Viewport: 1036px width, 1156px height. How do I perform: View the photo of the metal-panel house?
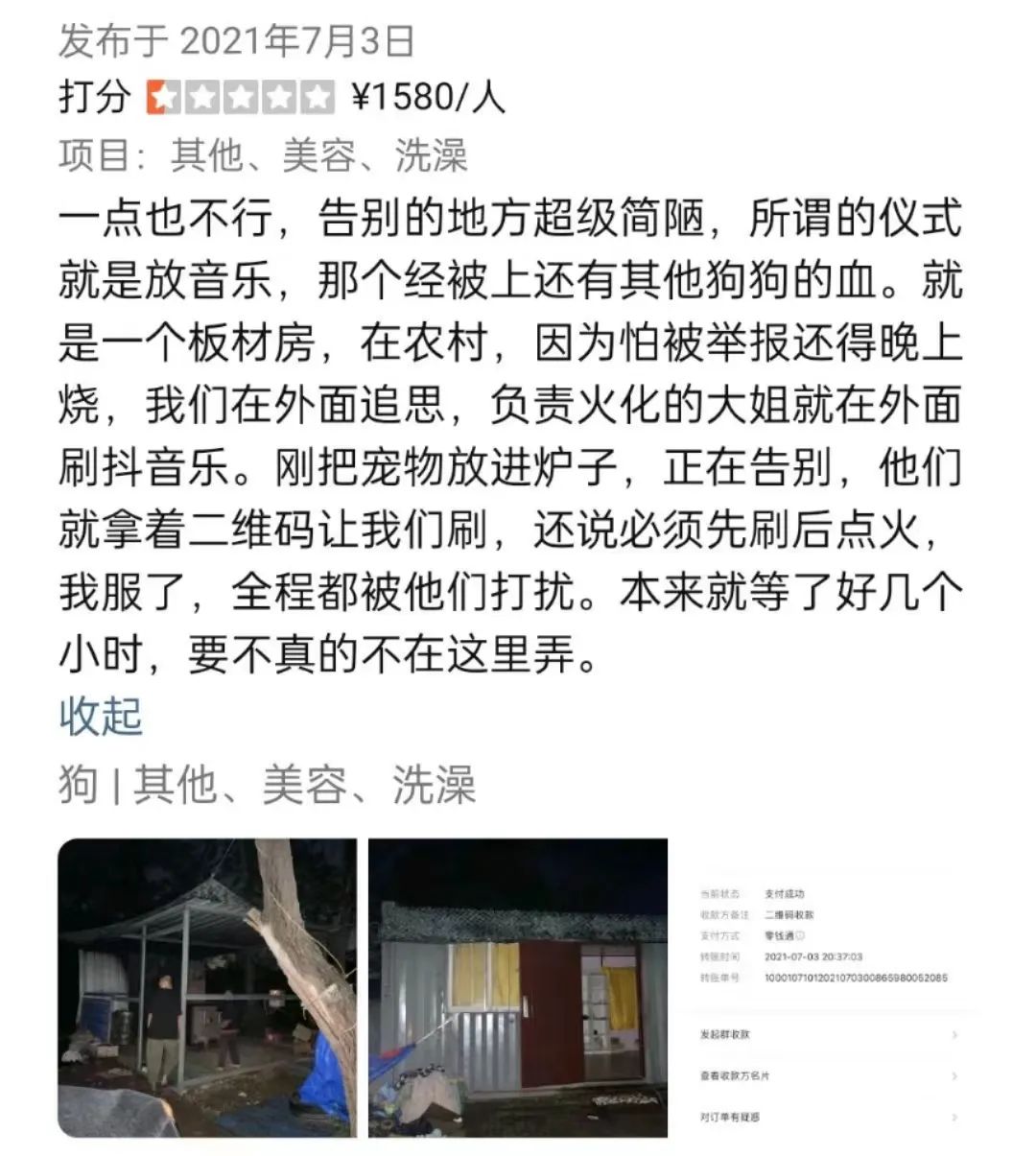pyautogui.click(x=518, y=988)
